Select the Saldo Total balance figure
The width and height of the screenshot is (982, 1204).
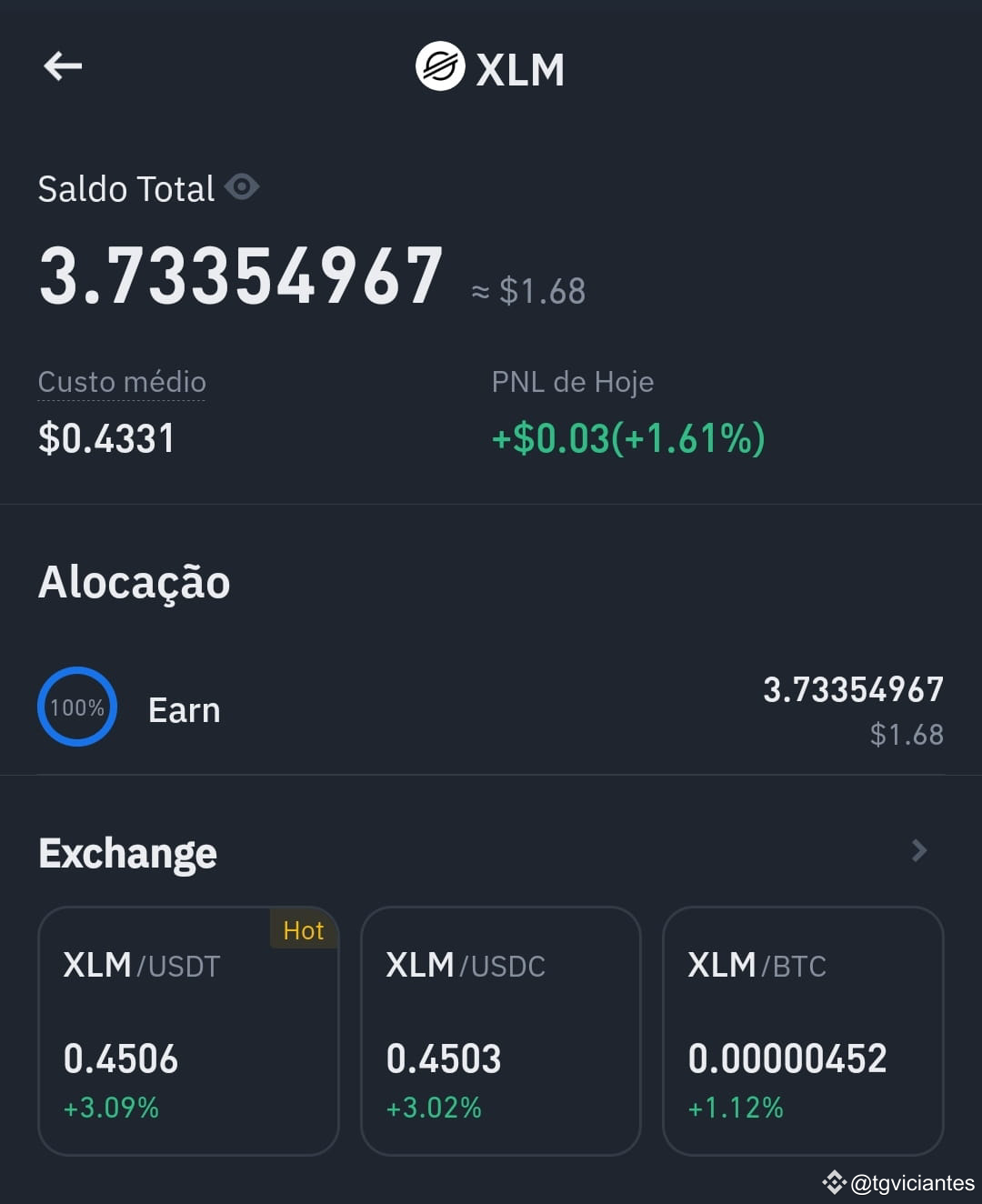point(239,275)
